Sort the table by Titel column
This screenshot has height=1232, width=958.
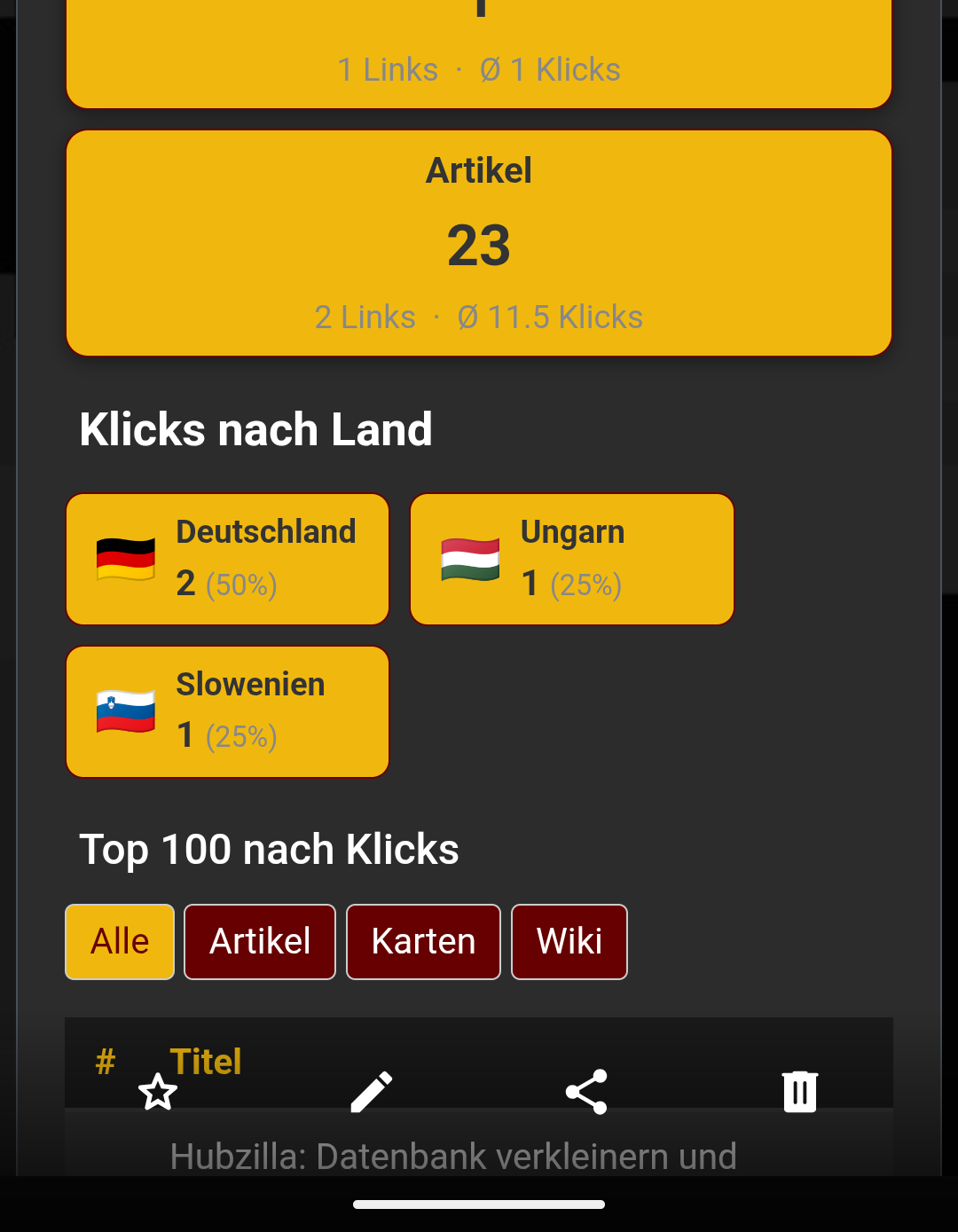(x=206, y=1061)
